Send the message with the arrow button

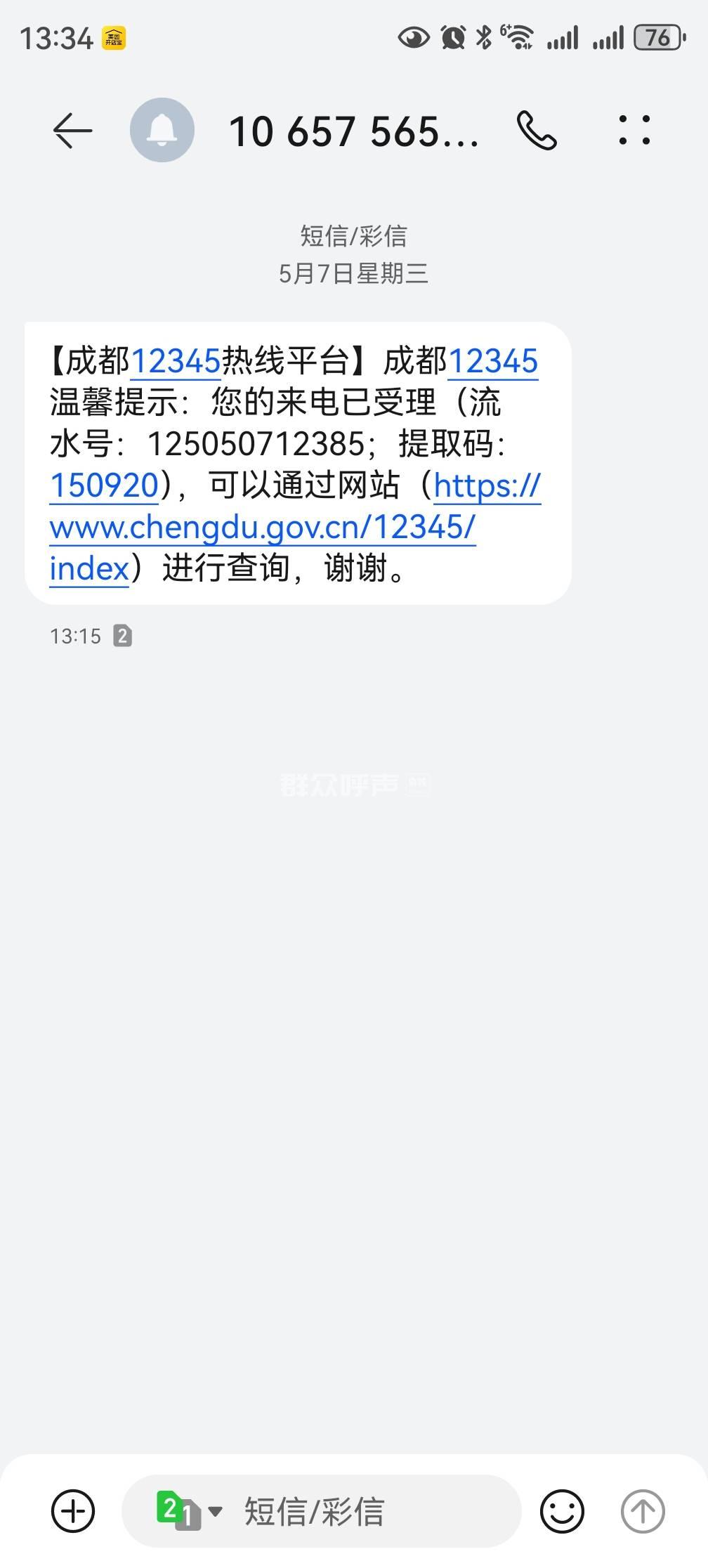coord(643,1510)
